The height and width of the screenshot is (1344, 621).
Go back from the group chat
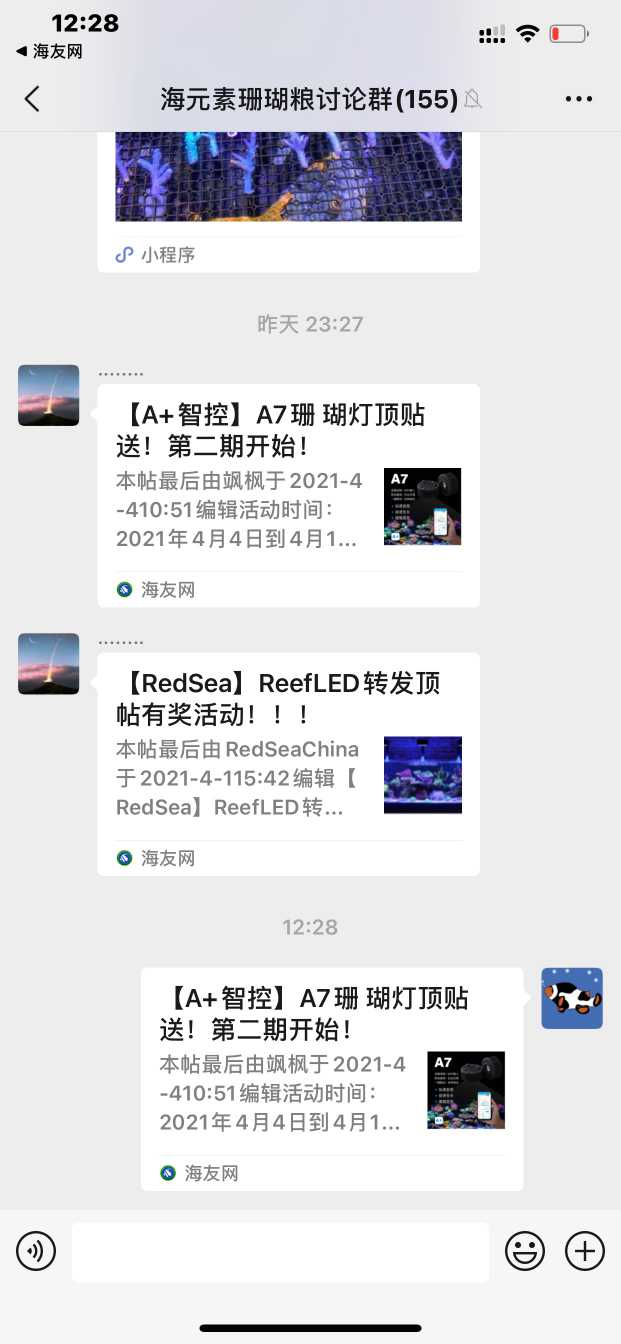pos(32,98)
